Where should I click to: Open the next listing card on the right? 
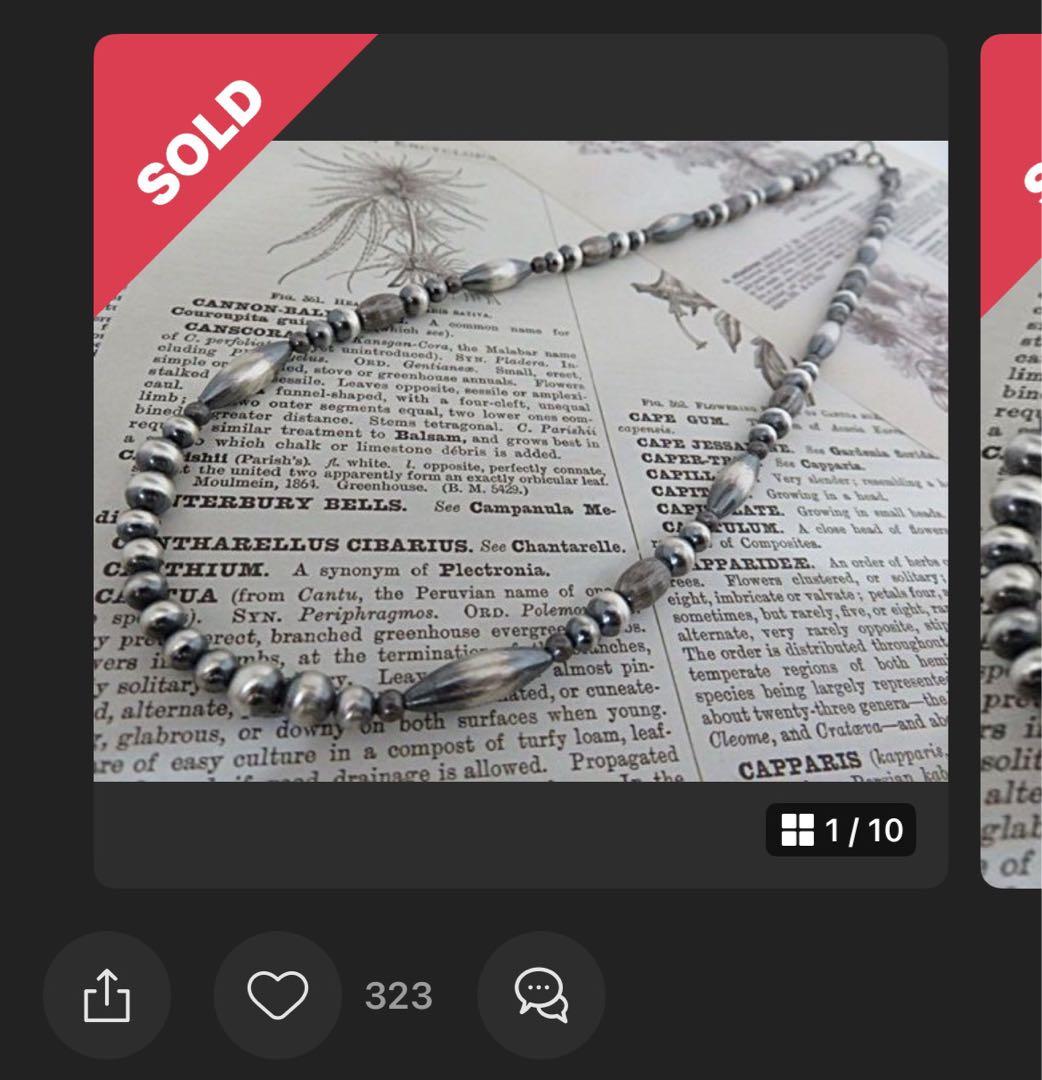point(1012,460)
